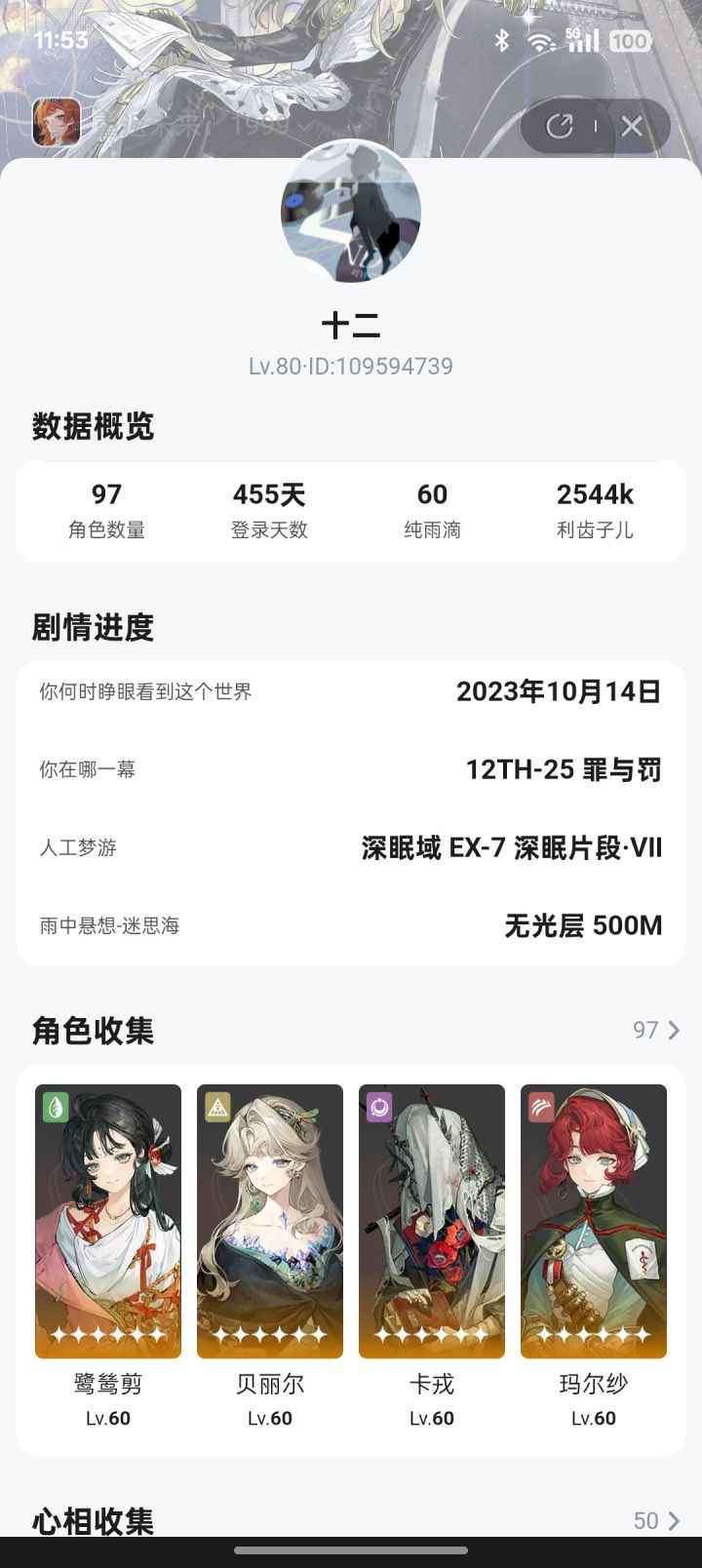
Task: Expand the 角色收集 section via its chevron
Action: click(673, 1030)
